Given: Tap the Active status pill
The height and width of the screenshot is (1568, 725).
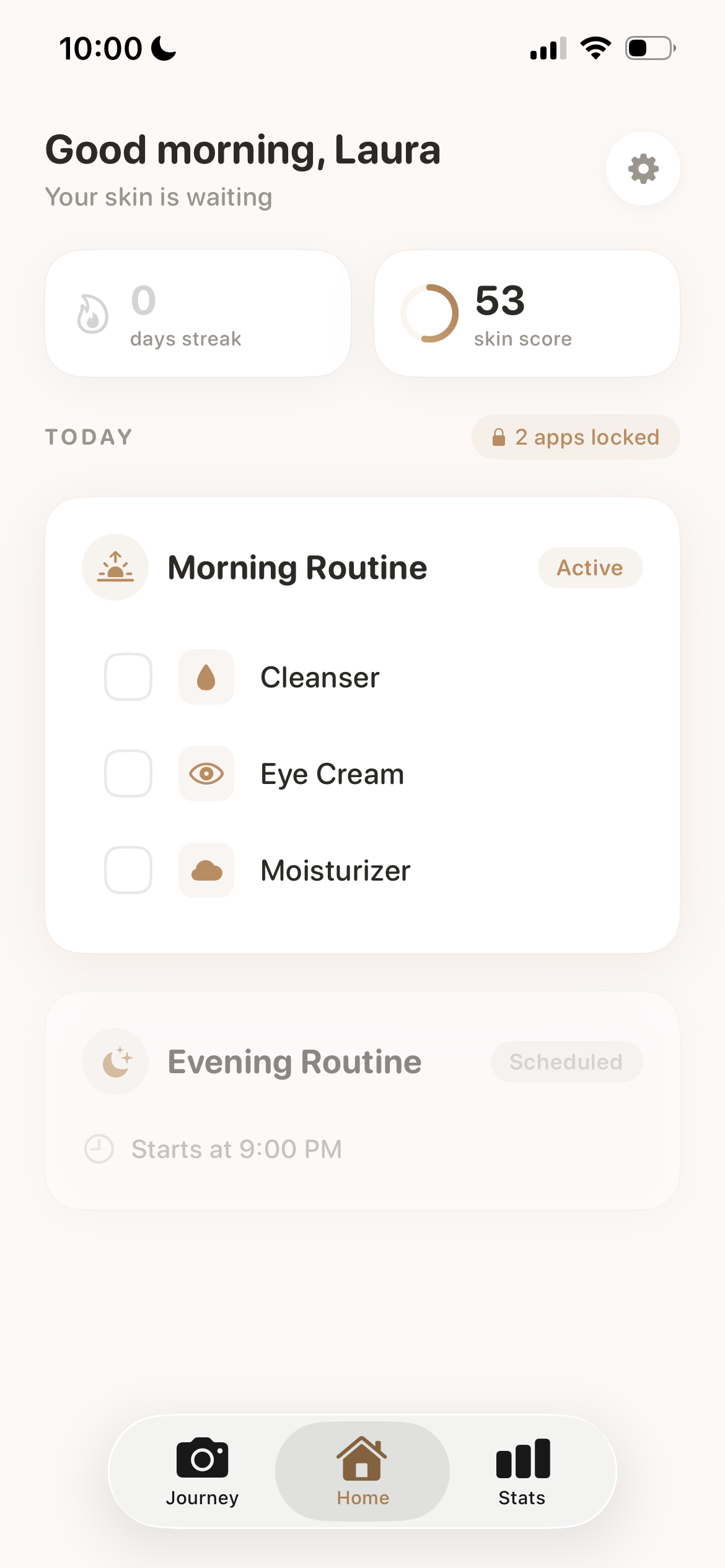Looking at the screenshot, I should click(x=590, y=567).
